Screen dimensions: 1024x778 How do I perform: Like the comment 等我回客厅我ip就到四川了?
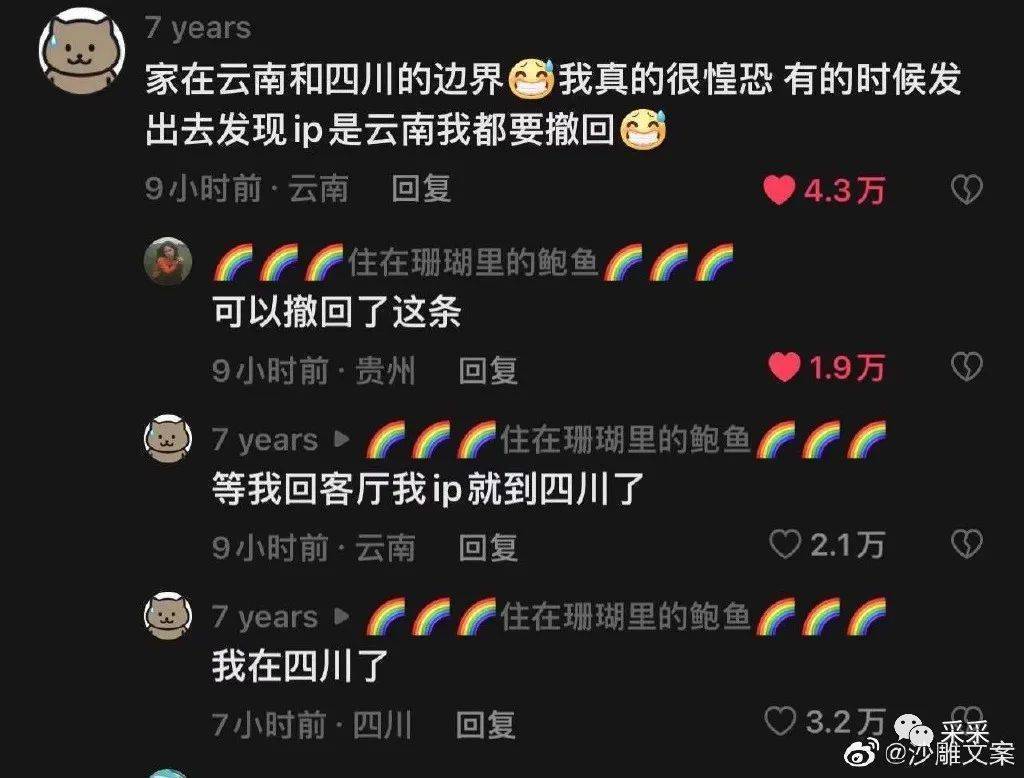point(785,545)
